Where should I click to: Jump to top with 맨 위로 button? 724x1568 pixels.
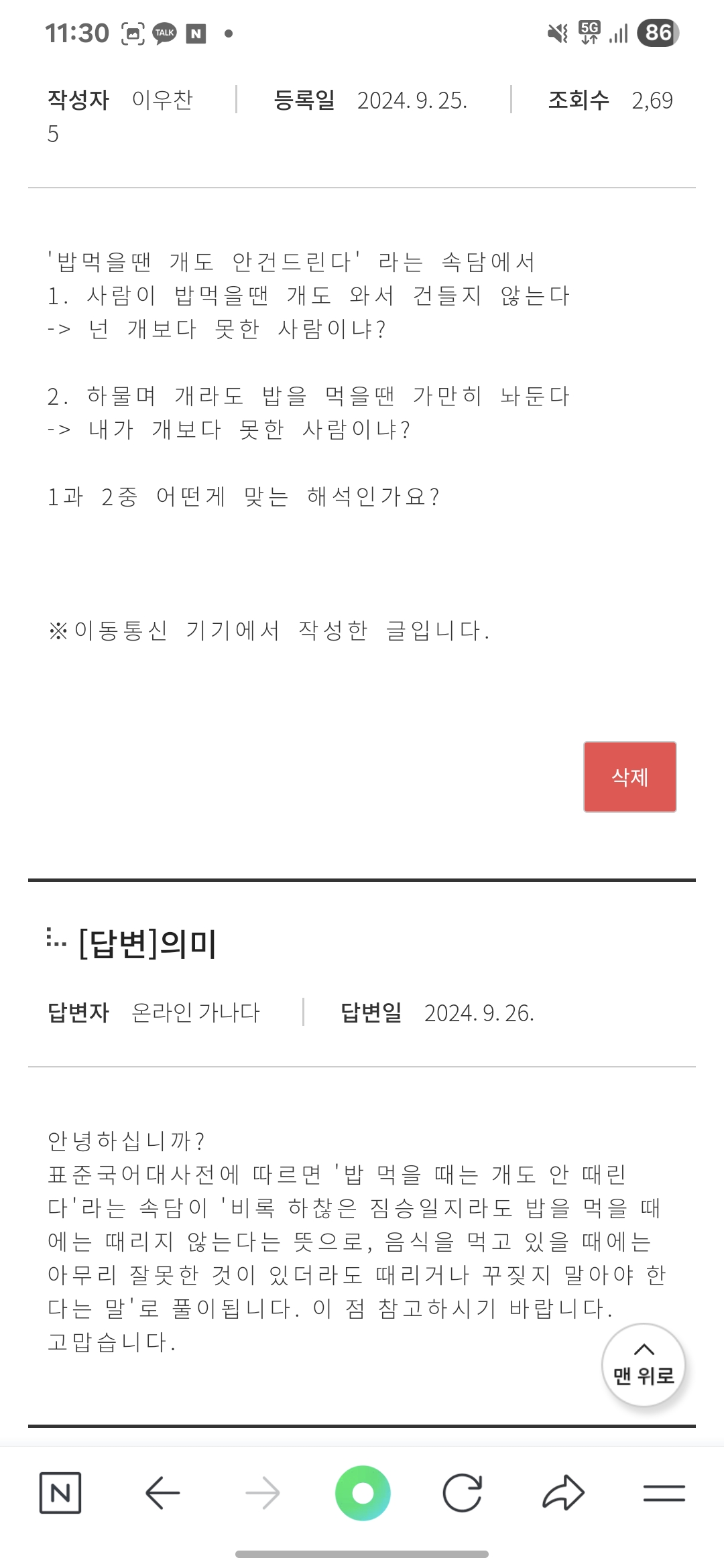pyautogui.click(x=644, y=1364)
